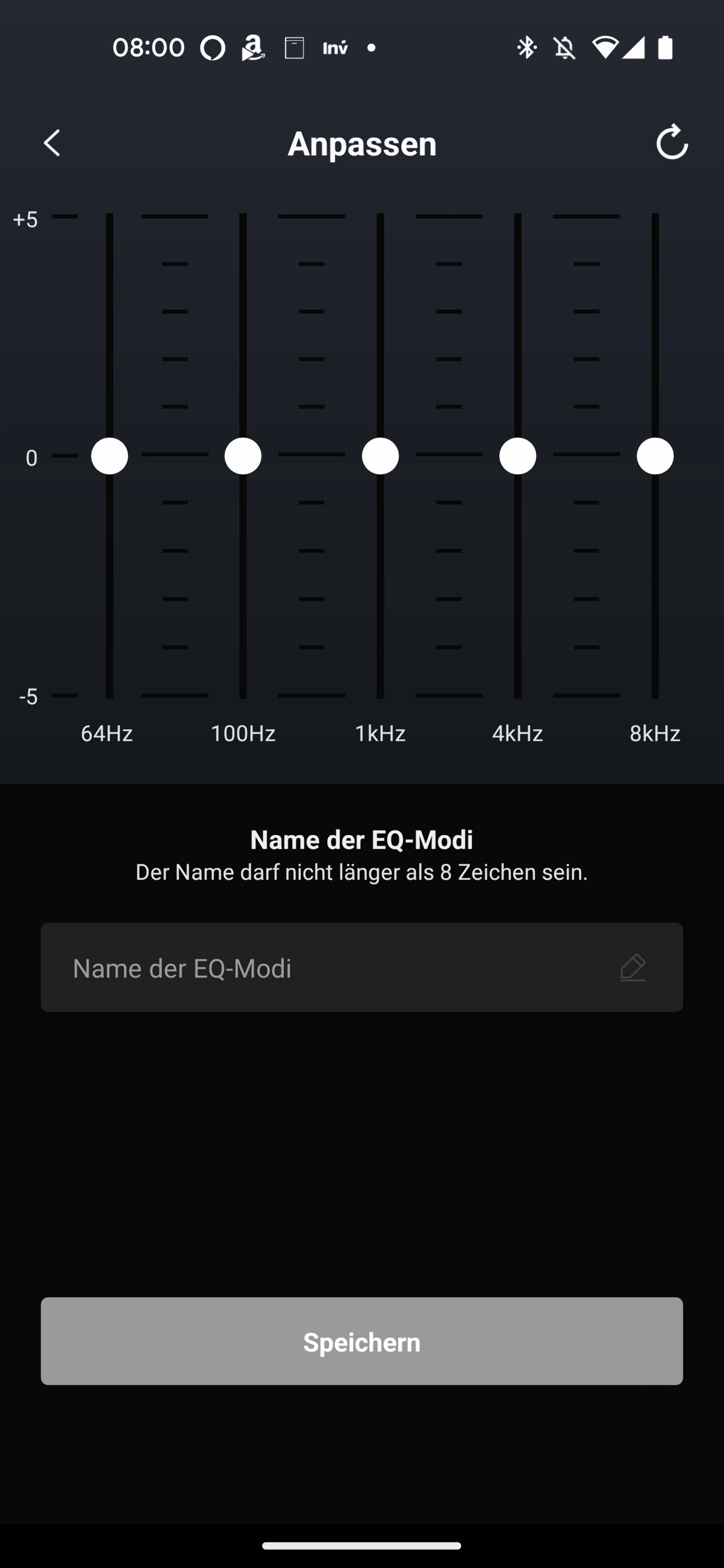Go back from the Anpassen screen
Image resolution: width=724 pixels, height=1568 pixels.
(52, 143)
